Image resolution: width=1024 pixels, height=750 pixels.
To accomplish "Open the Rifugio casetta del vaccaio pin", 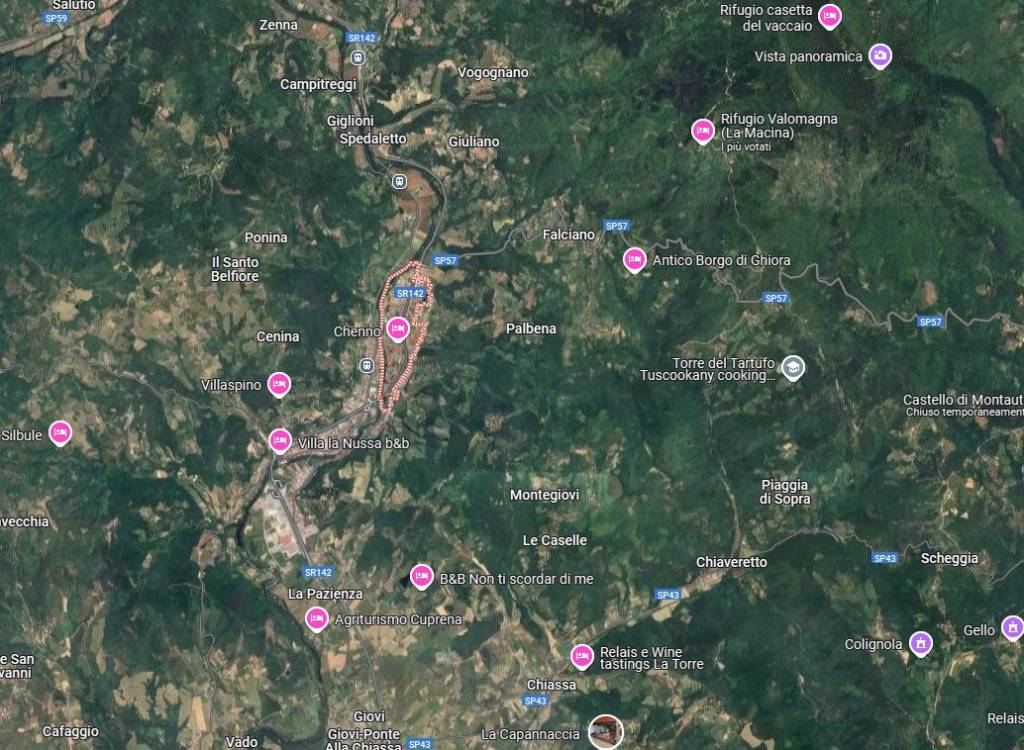I will (x=829, y=16).
